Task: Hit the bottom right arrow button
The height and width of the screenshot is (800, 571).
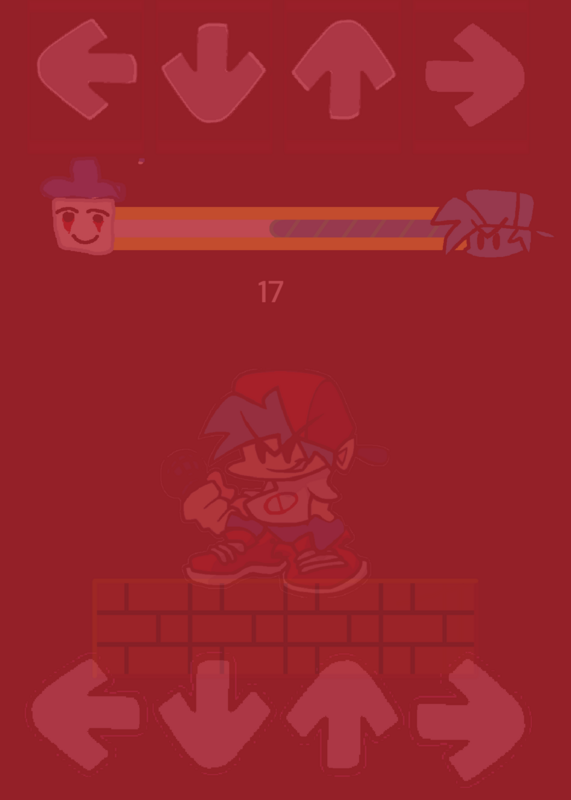Action: 470,719
